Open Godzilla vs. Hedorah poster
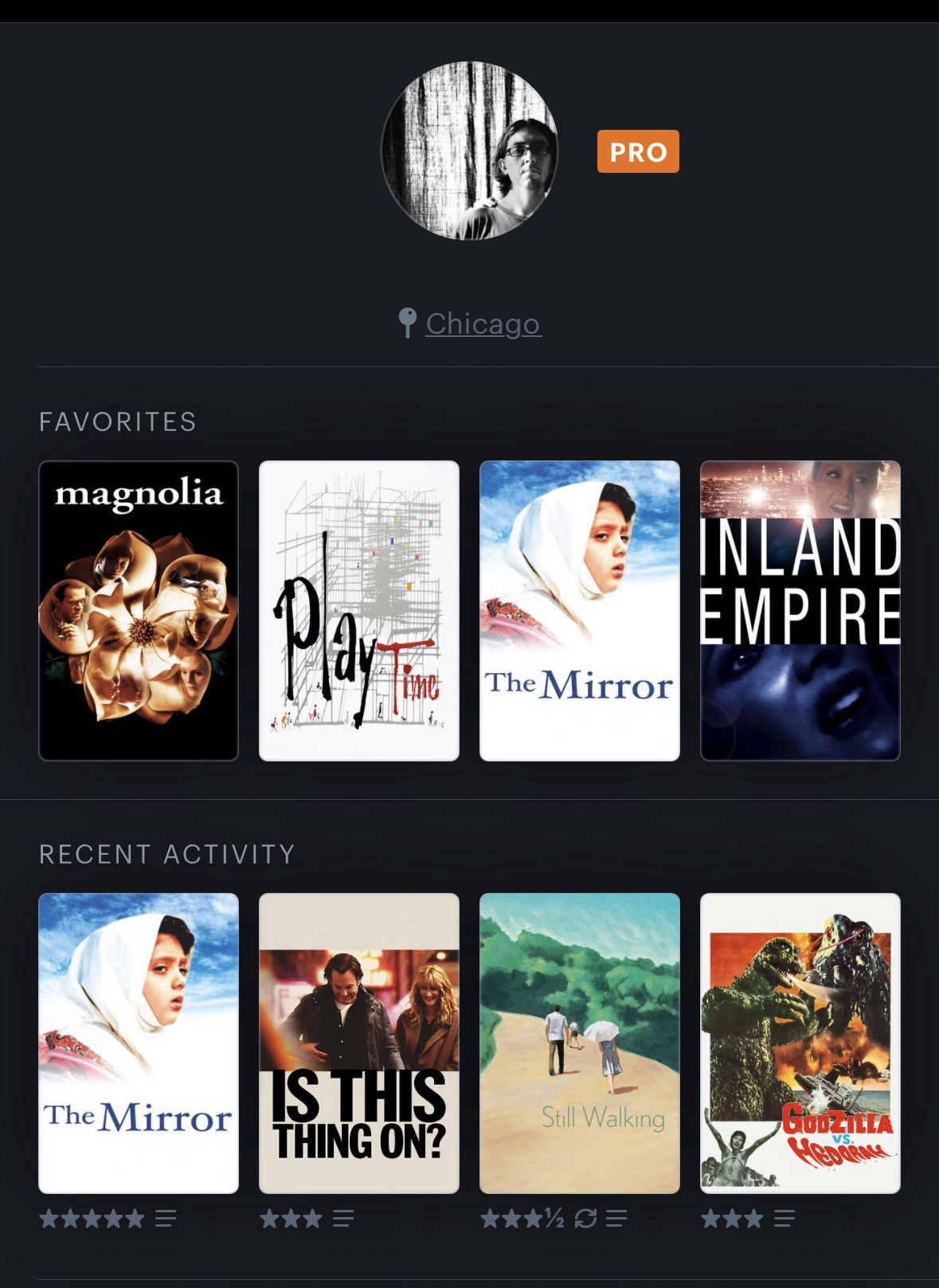 coord(800,1043)
